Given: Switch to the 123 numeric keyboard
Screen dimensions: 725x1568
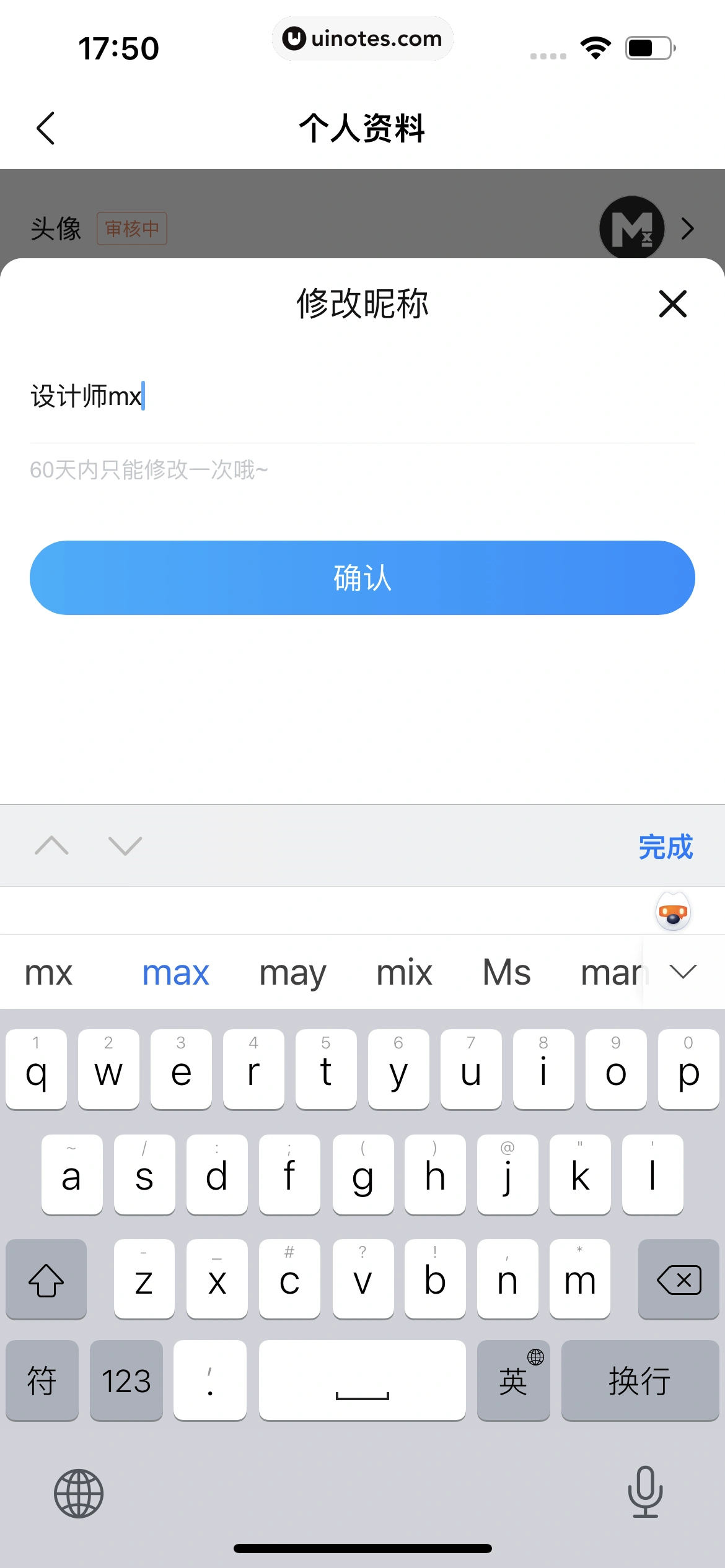Looking at the screenshot, I should point(126,1380).
